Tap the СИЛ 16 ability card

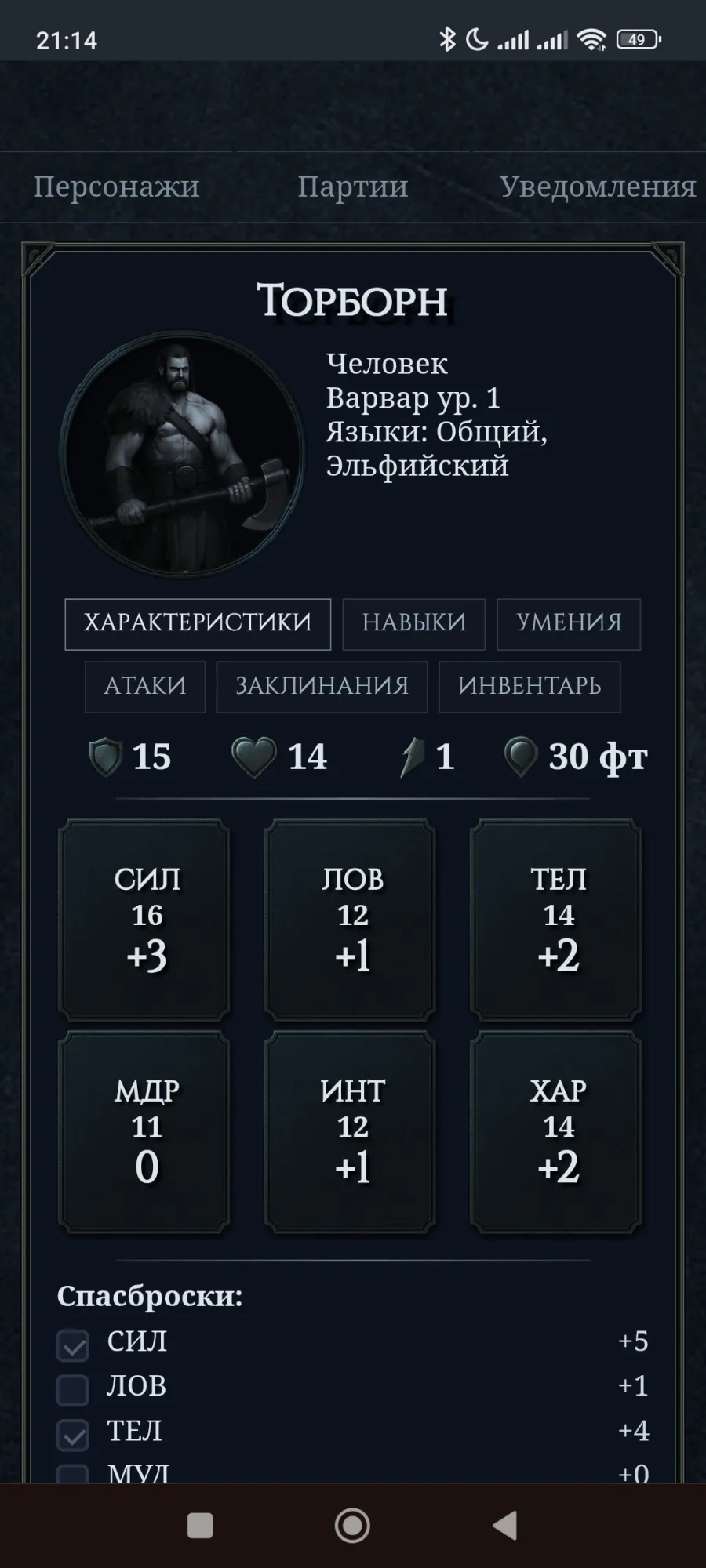click(x=145, y=920)
